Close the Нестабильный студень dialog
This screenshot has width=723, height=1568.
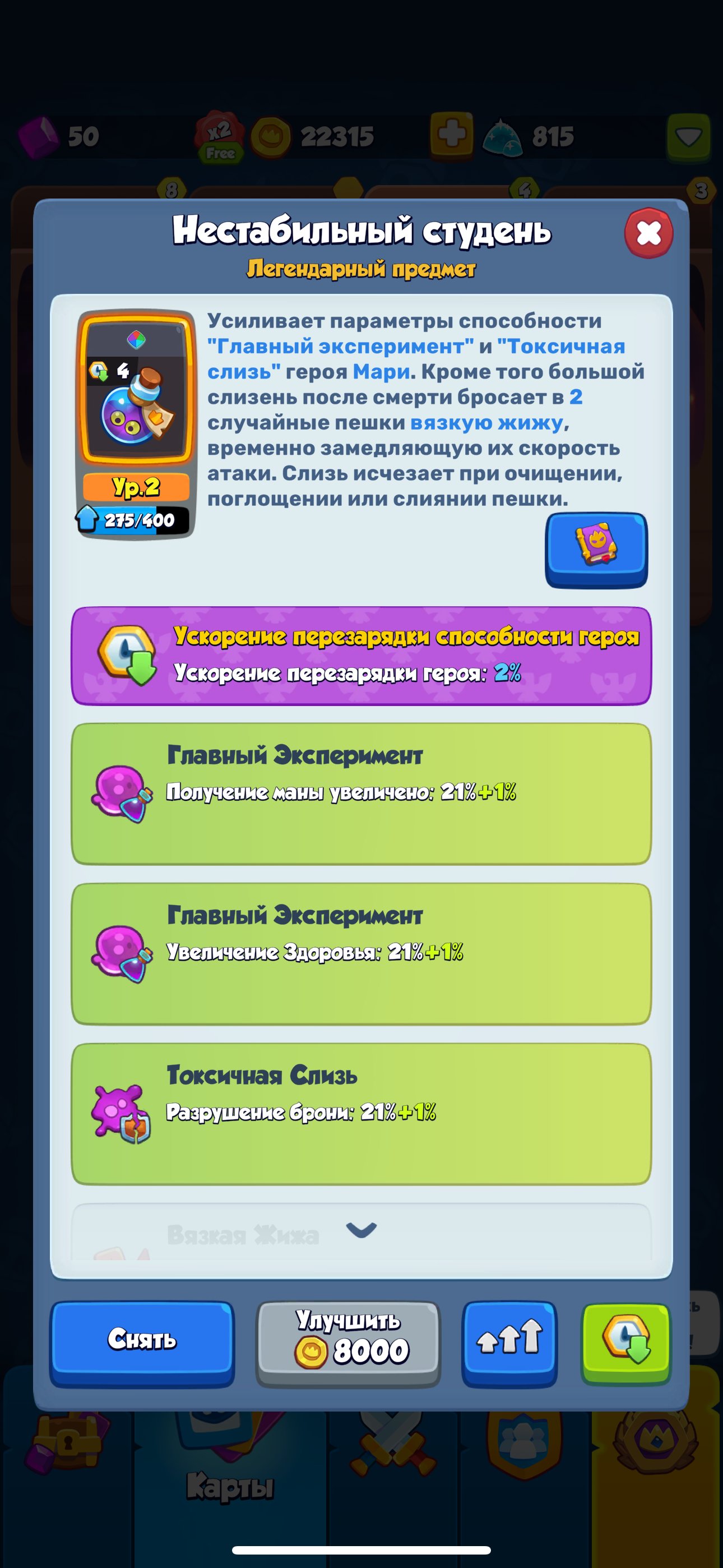[648, 233]
